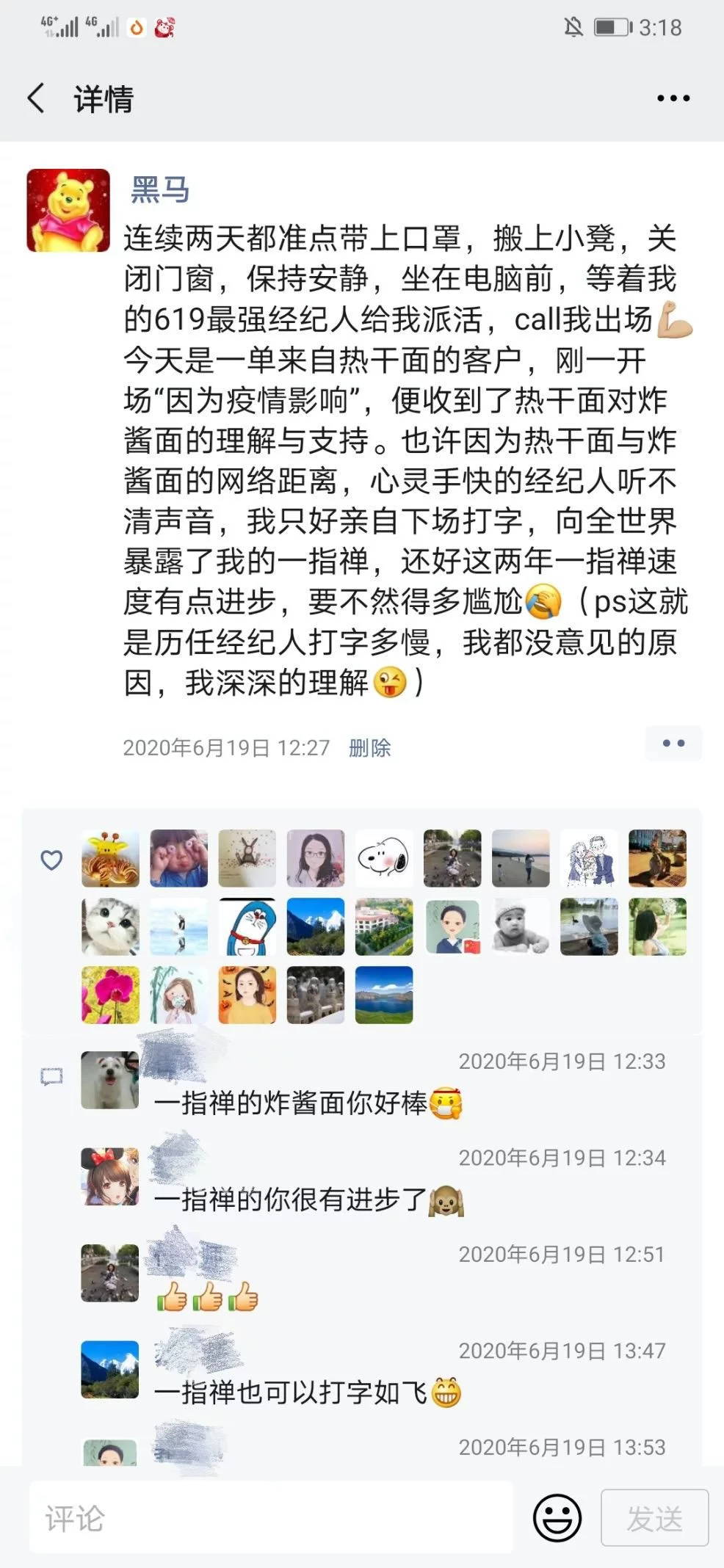Open the pink orchid avatar in the likes
This screenshot has height=1568, width=724.
click(x=111, y=995)
